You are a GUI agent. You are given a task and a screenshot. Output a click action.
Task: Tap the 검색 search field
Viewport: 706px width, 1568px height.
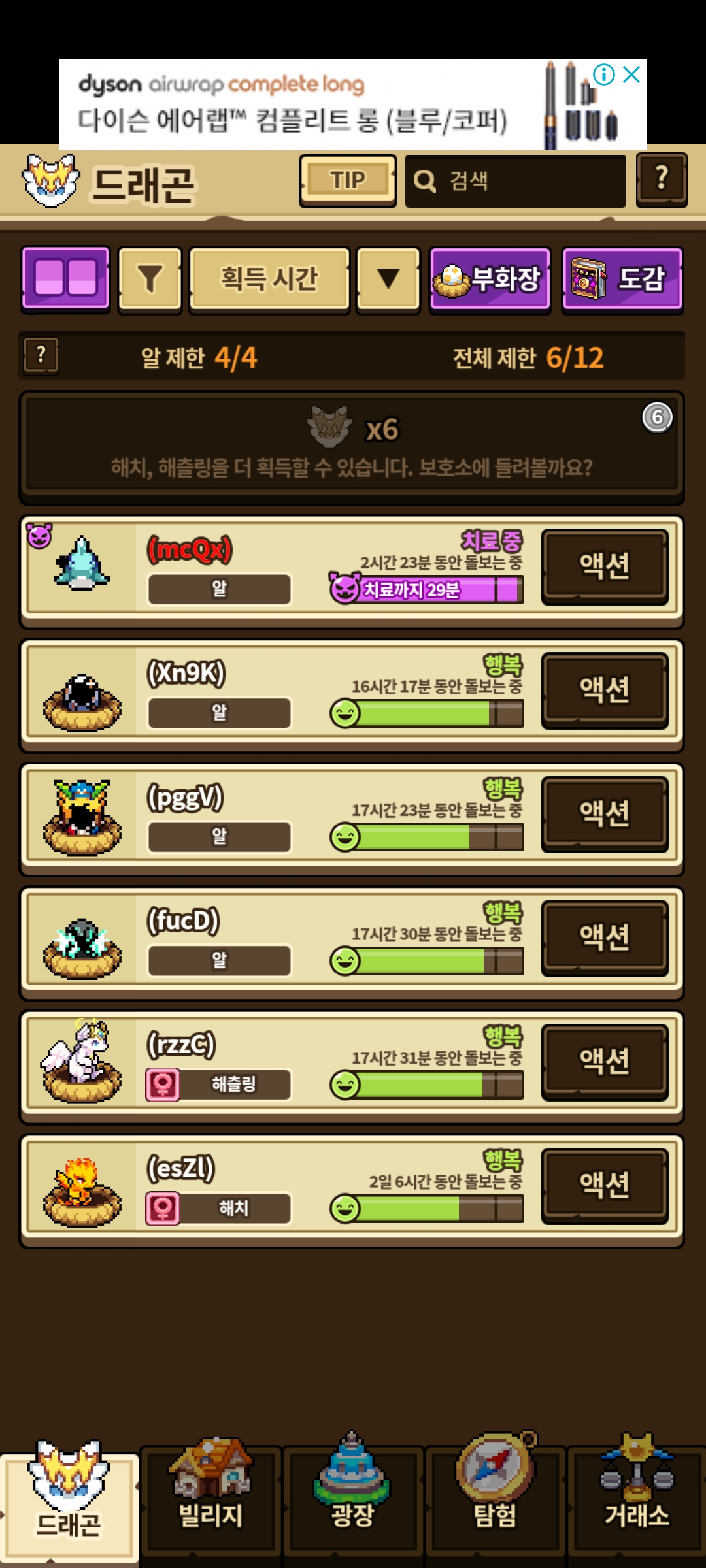515,181
